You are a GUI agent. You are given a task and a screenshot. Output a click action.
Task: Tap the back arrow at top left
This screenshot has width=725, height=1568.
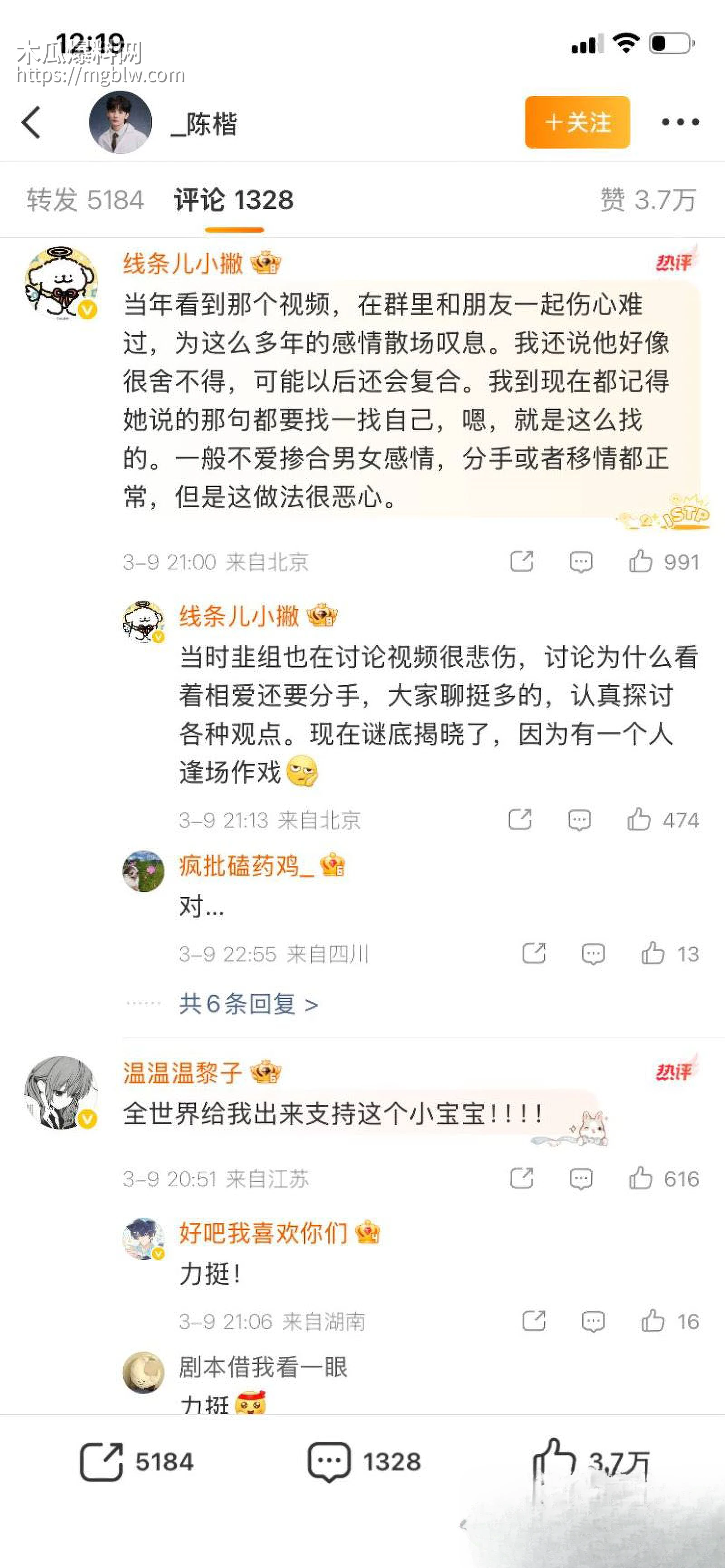[x=30, y=121]
